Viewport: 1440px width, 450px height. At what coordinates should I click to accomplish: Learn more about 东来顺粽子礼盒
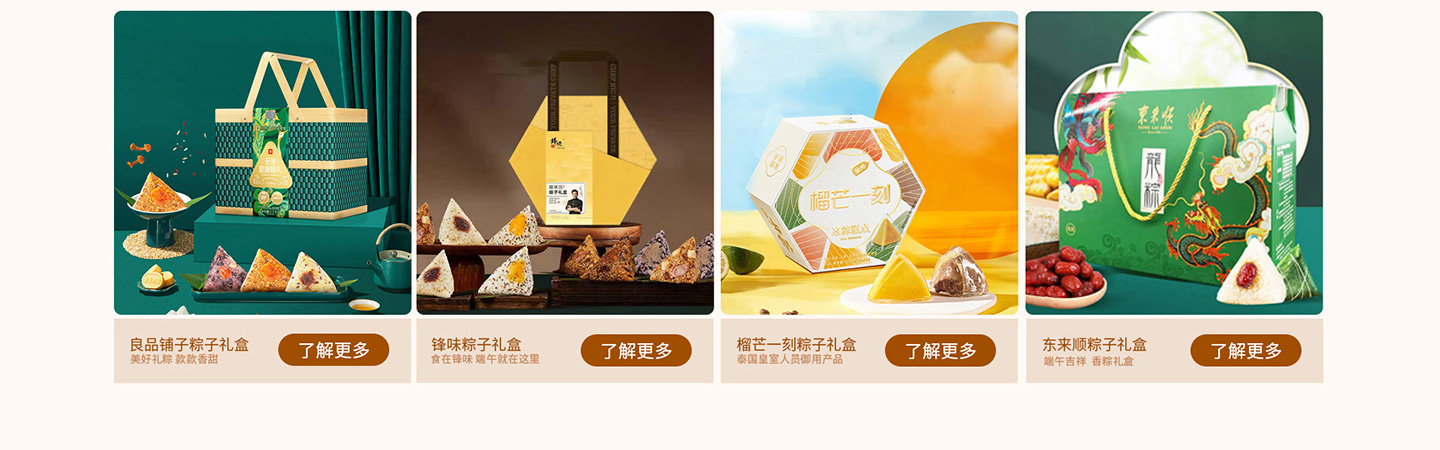point(1245,350)
